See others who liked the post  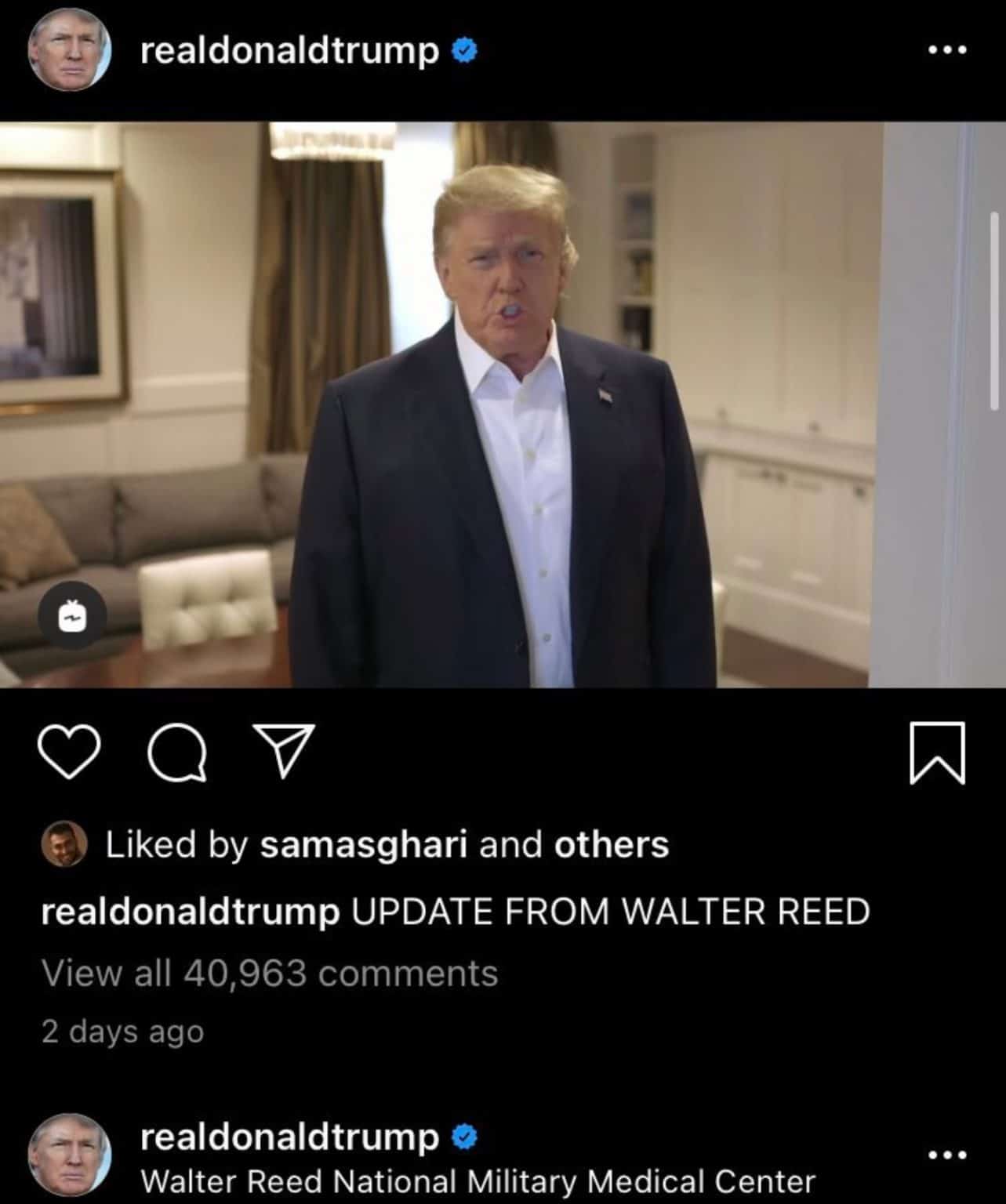coord(612,844)
